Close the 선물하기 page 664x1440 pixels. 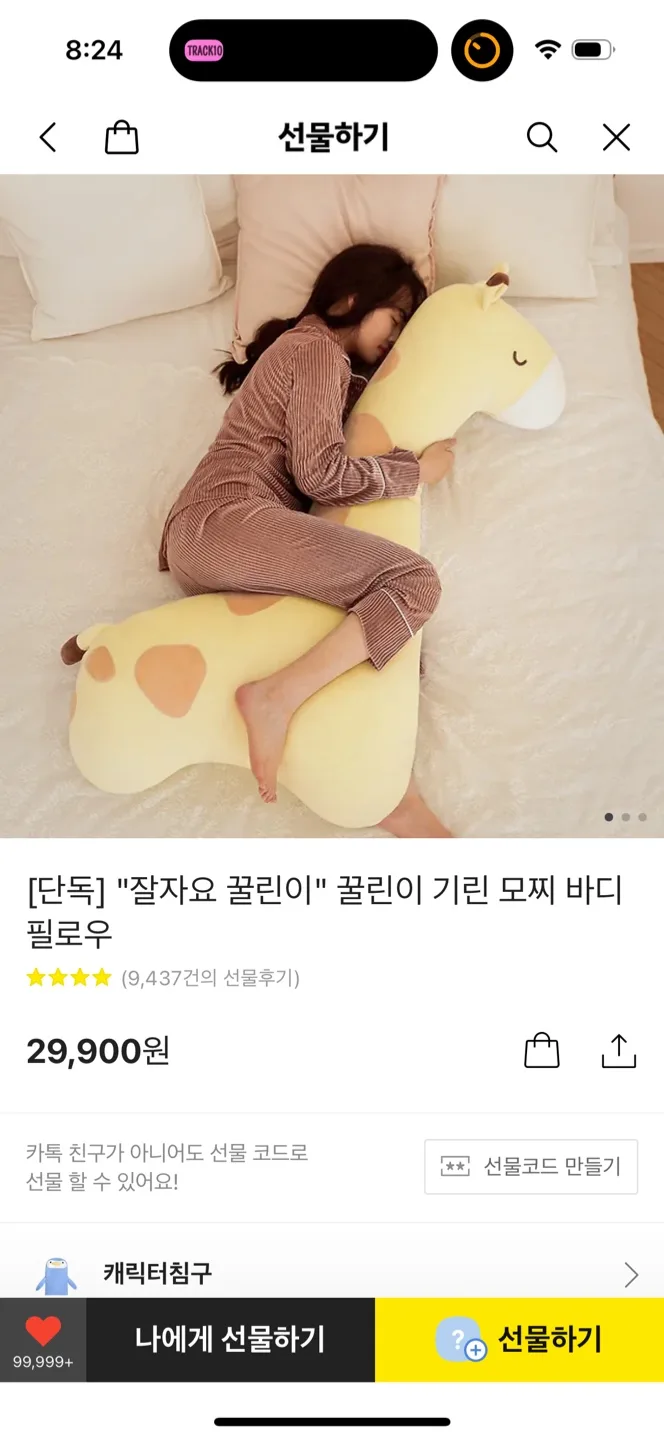(616, 137)
